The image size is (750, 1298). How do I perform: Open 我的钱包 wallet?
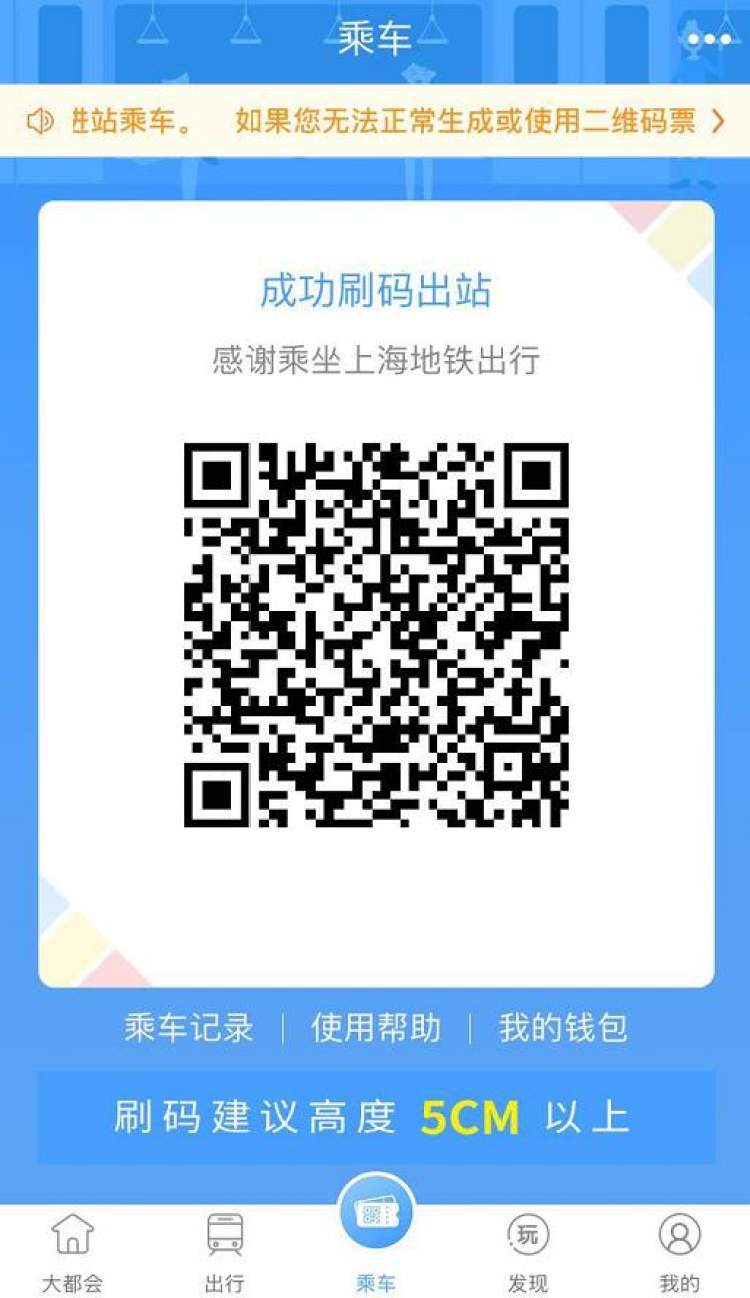point(563,1028)
